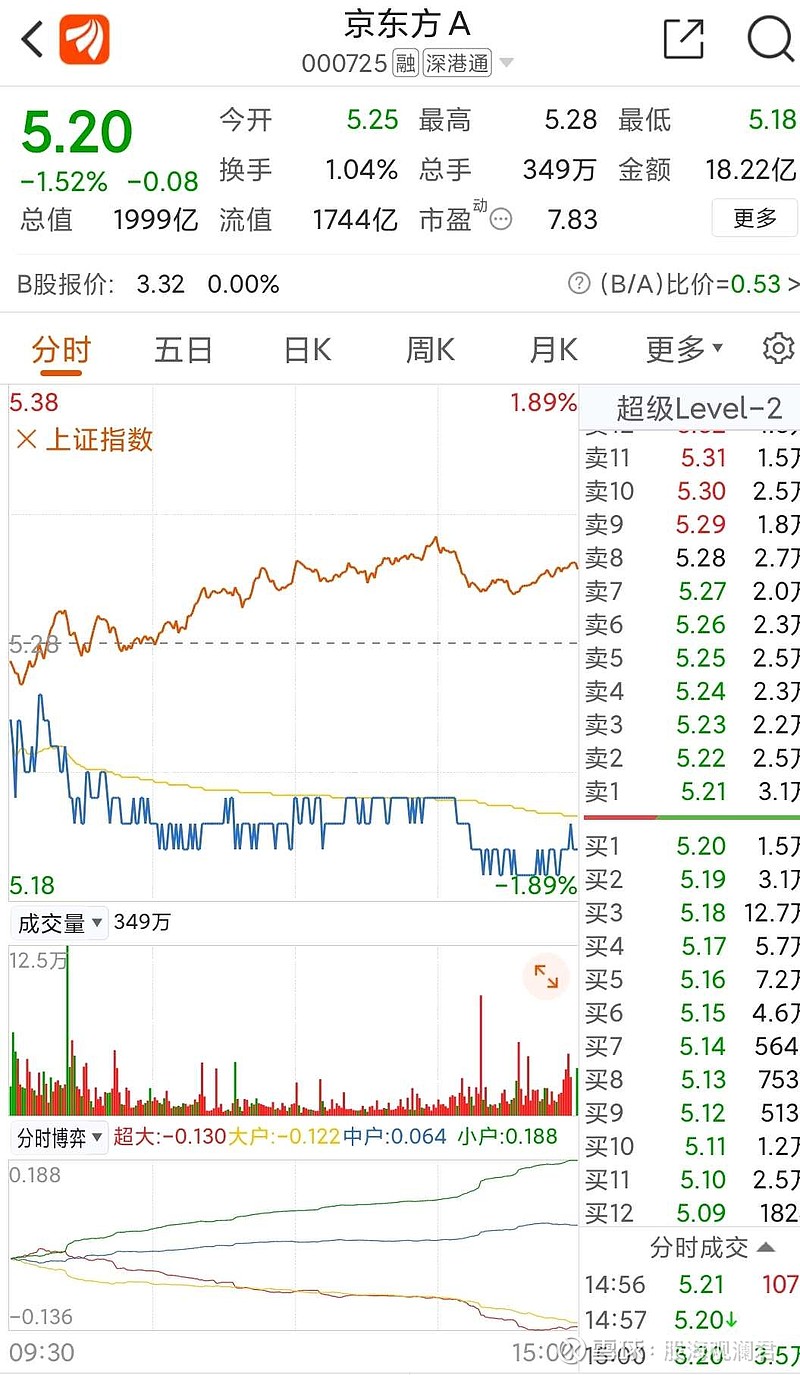Image resolution: width=800 pixels, height=1375 pixels.
Task: Click the info icon next to 市盈(动)
Action: coord(500,219)
